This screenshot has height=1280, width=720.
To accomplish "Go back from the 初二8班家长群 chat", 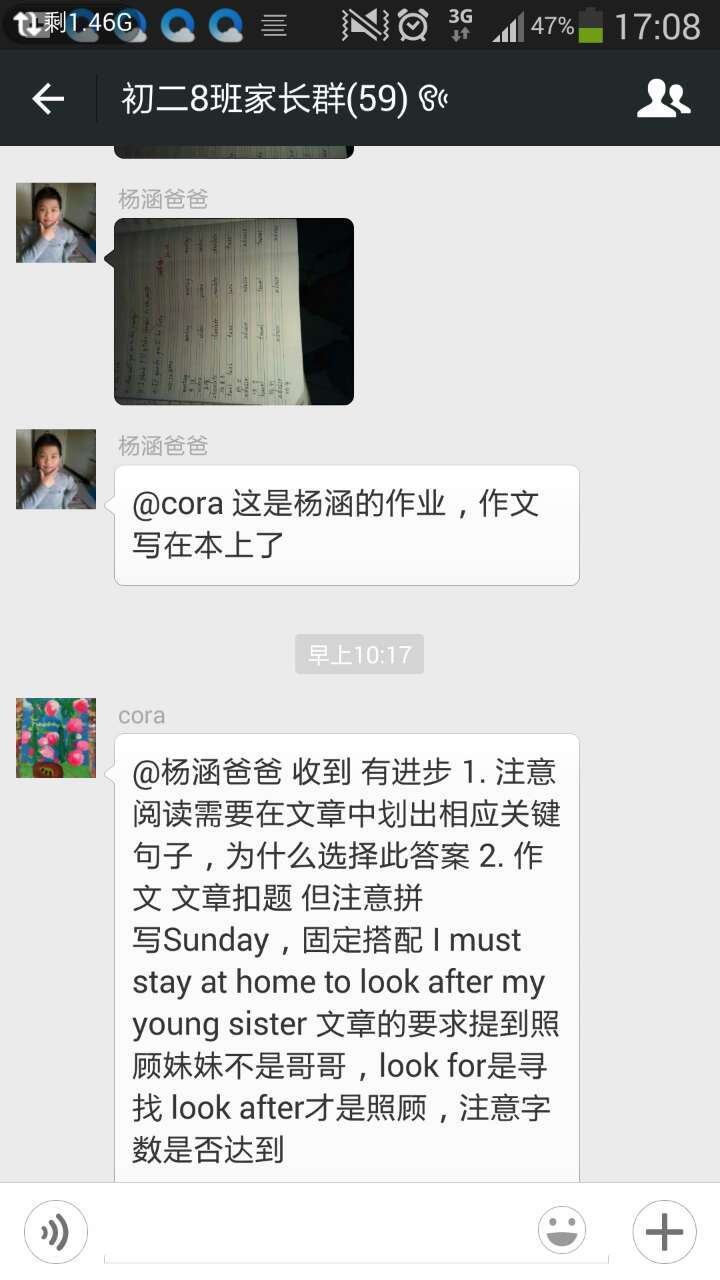I will coord(47,98).
